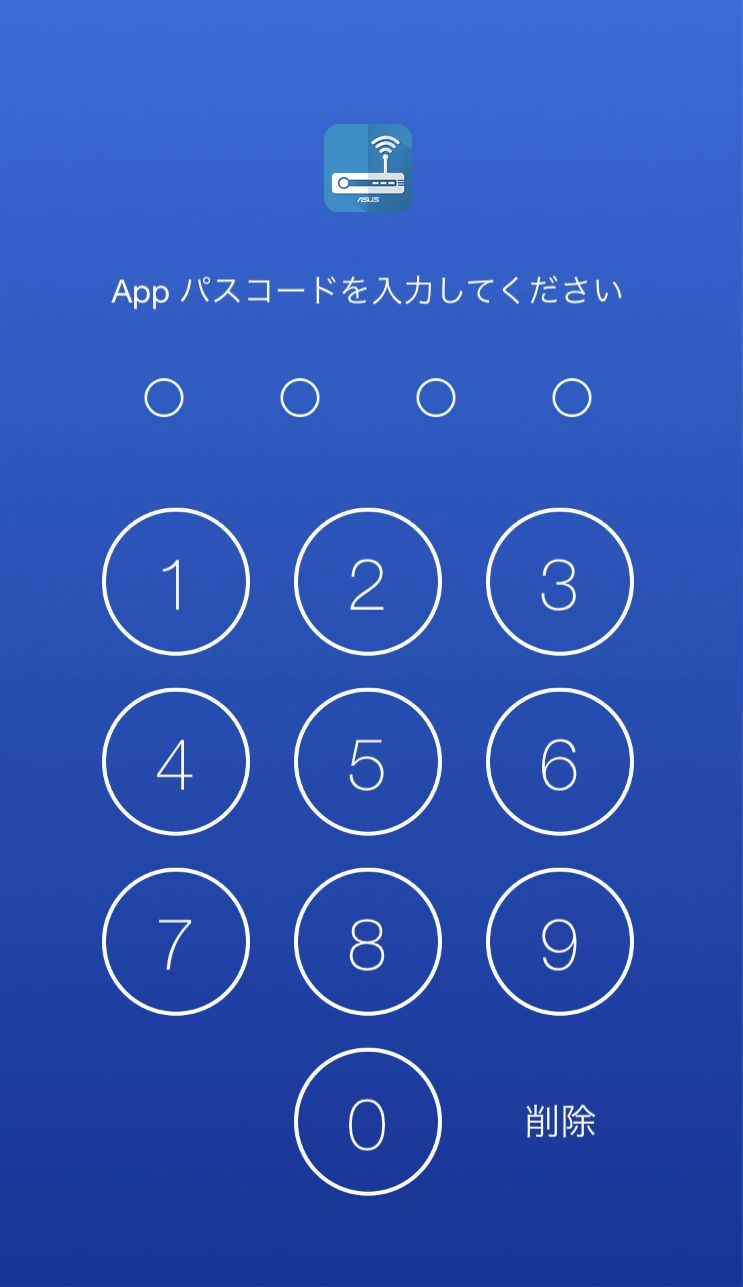The image size is (743, 1287).
Task: Enter digit 1 on the passcode keypad
Action: [176, 582]
